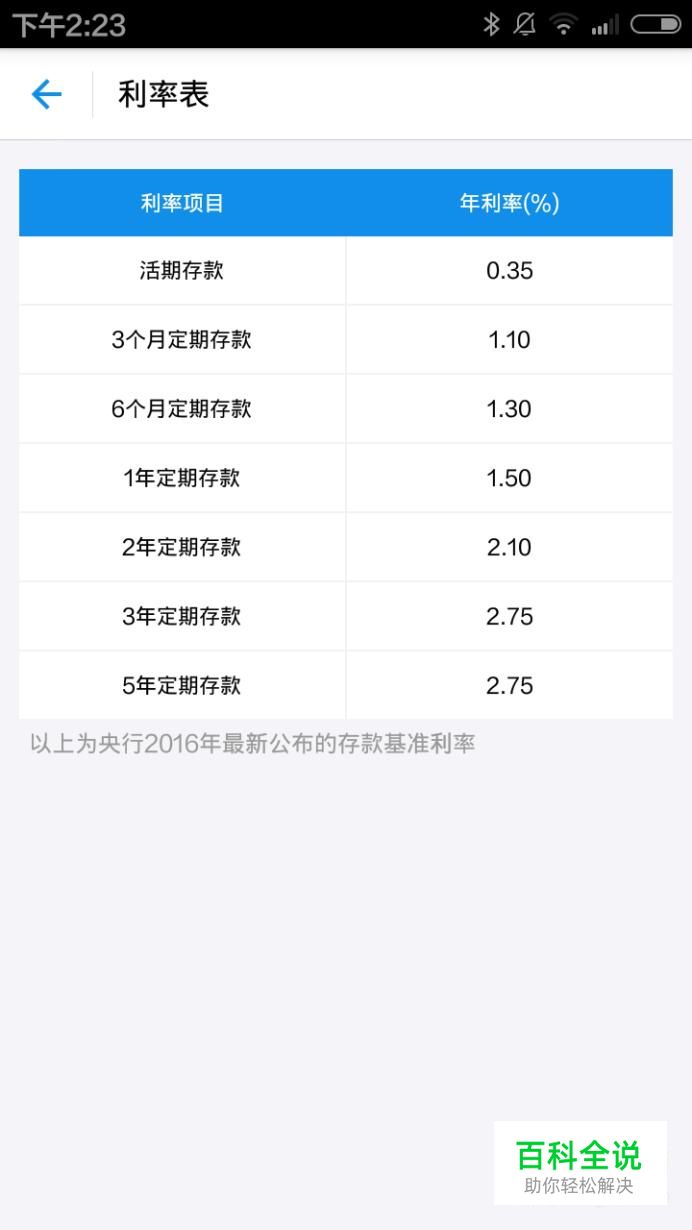692x1230 pixels.
Task: Go back from the 利率表 page
Action: tap(46, 95)
